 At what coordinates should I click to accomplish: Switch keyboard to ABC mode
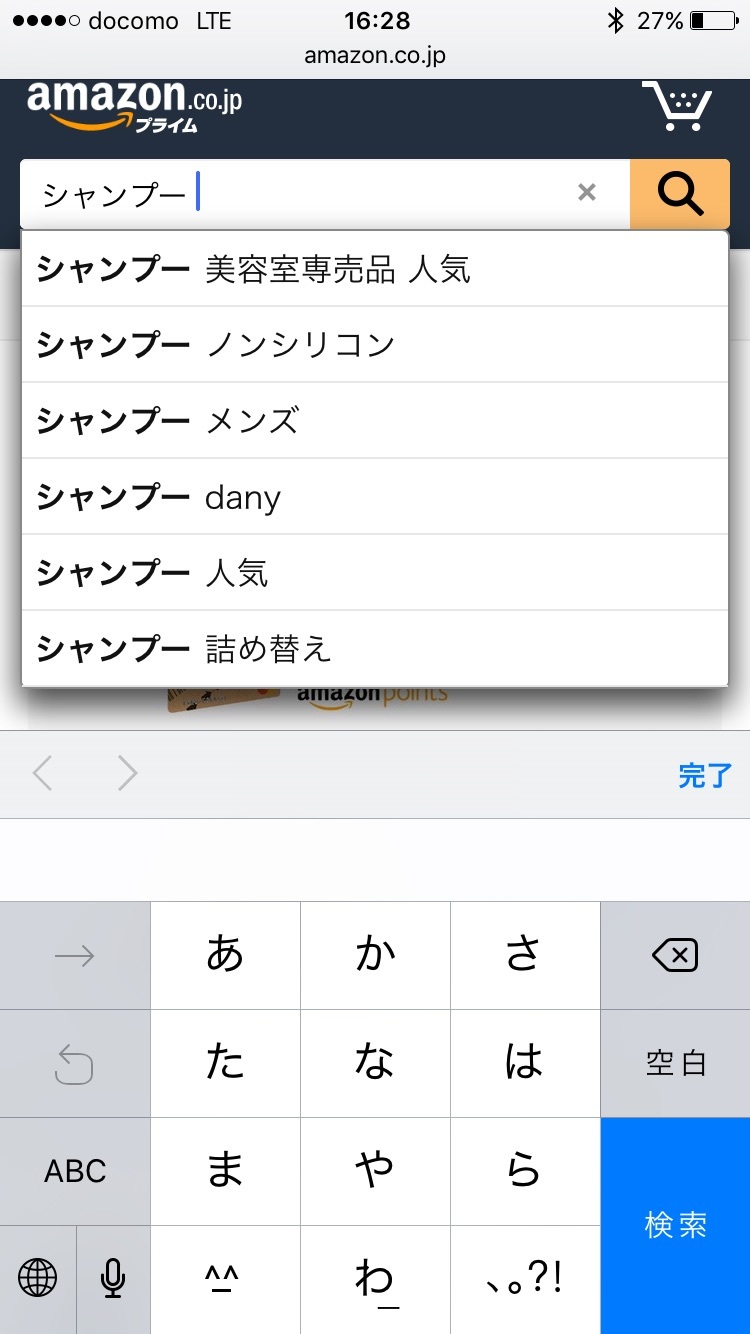75,1172
